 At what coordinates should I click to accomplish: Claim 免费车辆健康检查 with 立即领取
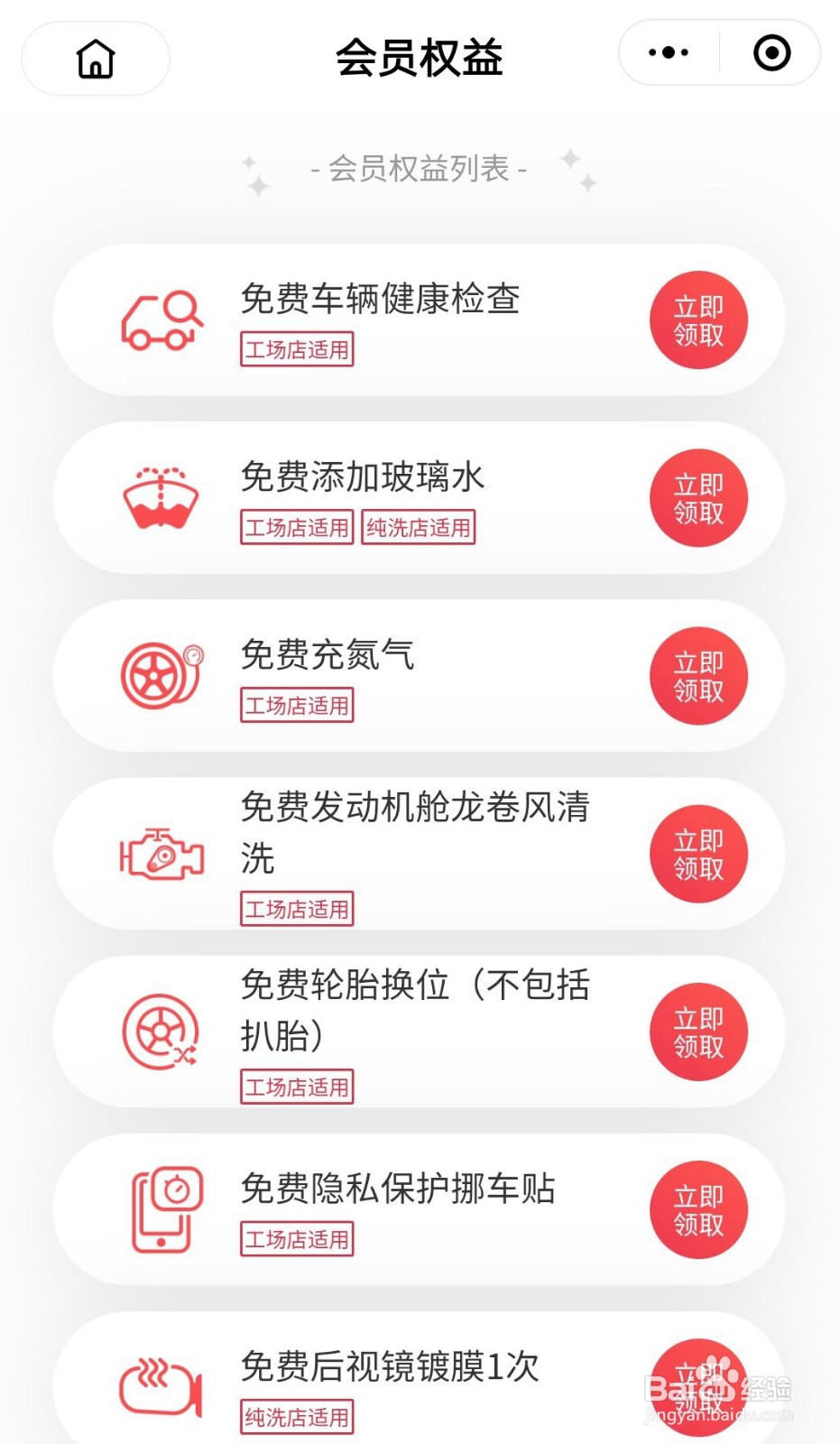[699, 320]
